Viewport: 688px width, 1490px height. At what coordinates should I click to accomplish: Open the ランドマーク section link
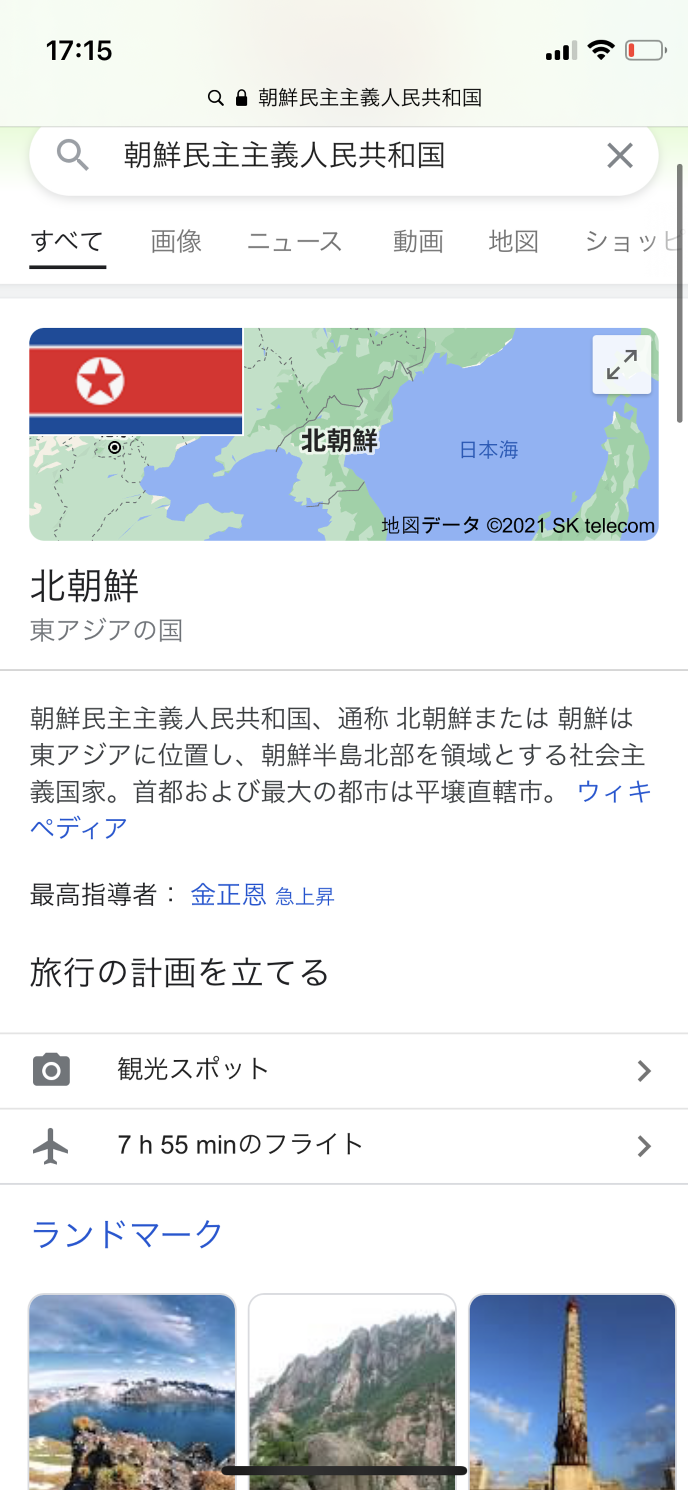(x=127, y=1234)
